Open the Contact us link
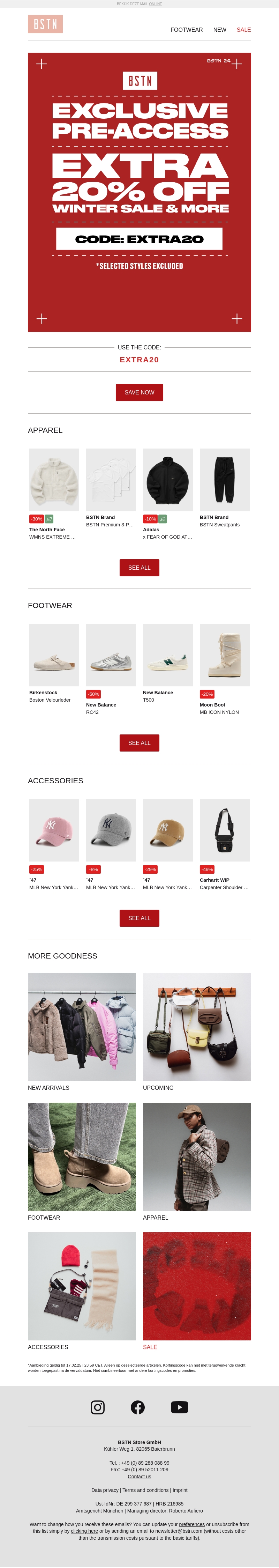The image size is (279, 1568). [x=139, y=1477]
